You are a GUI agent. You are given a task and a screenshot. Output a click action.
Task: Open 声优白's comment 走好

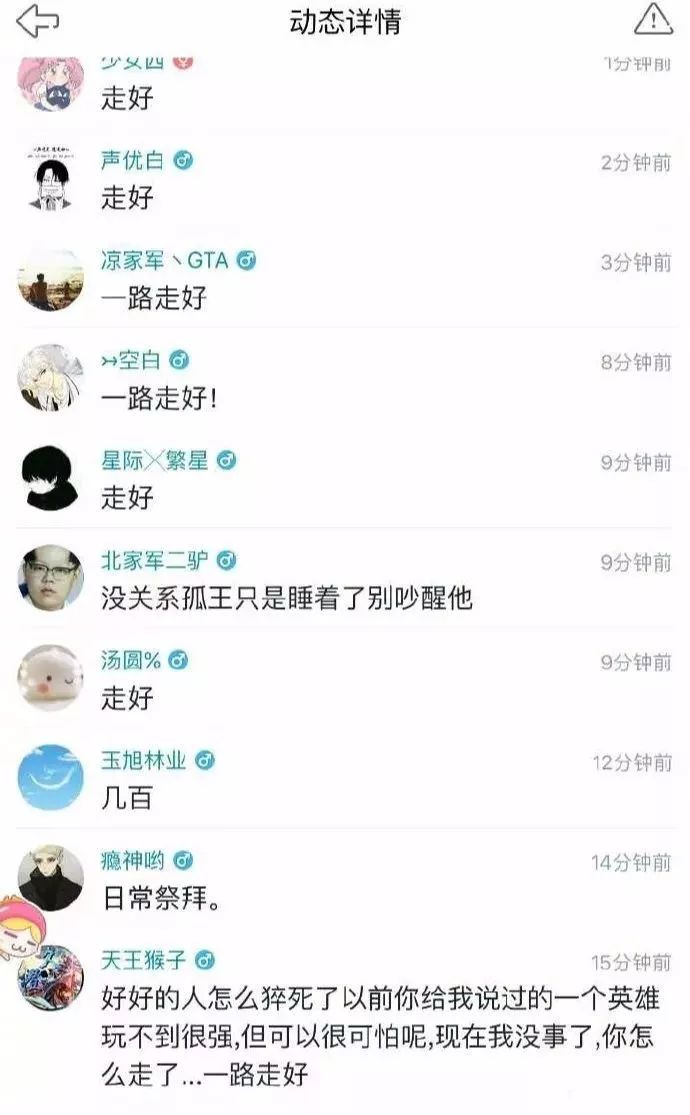(127, 197)
